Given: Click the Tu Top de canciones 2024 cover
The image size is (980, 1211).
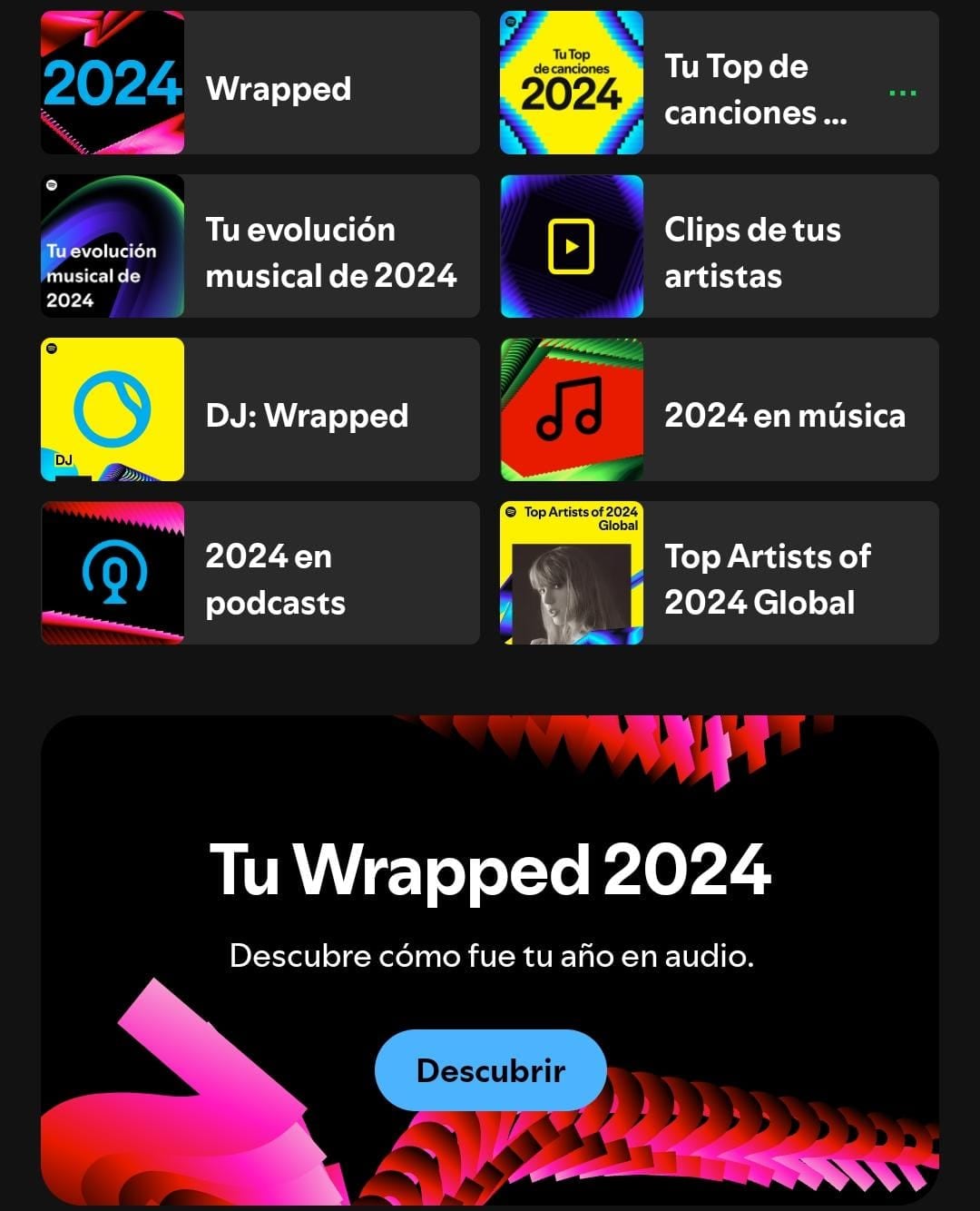Looking at the screenshot, I should pos(572,83).
